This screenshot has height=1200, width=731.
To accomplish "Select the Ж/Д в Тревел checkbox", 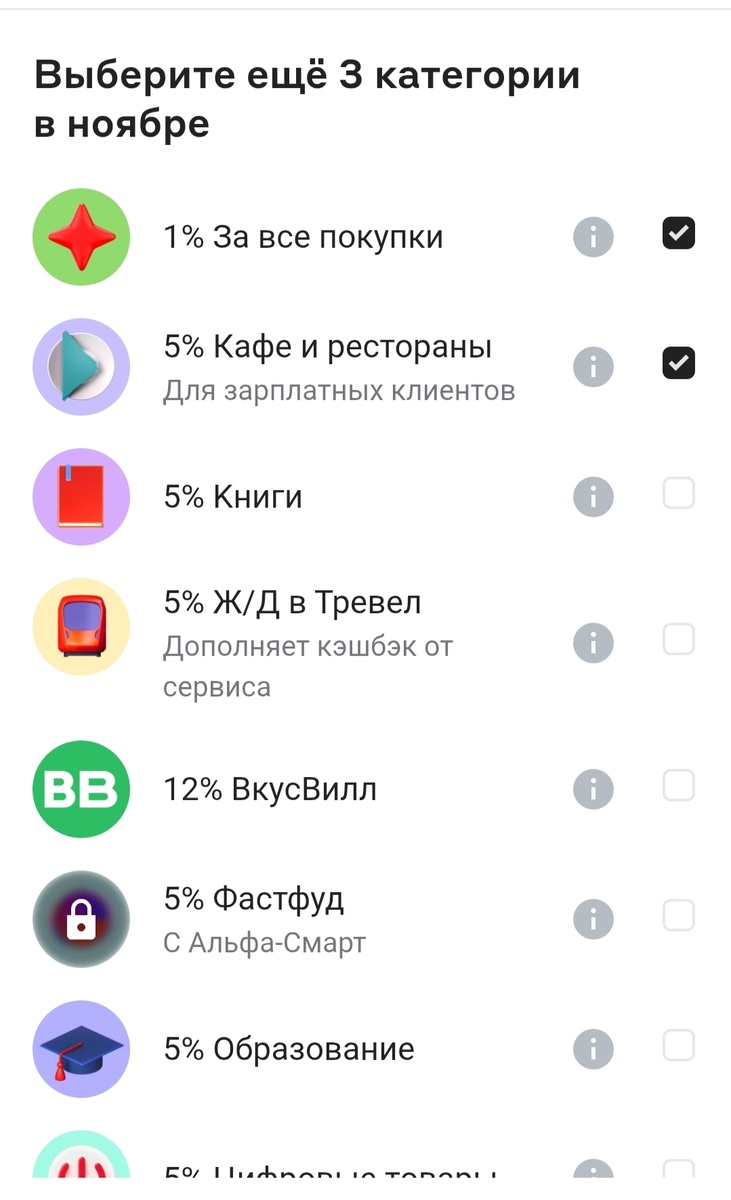I will [x=678, y=643].
